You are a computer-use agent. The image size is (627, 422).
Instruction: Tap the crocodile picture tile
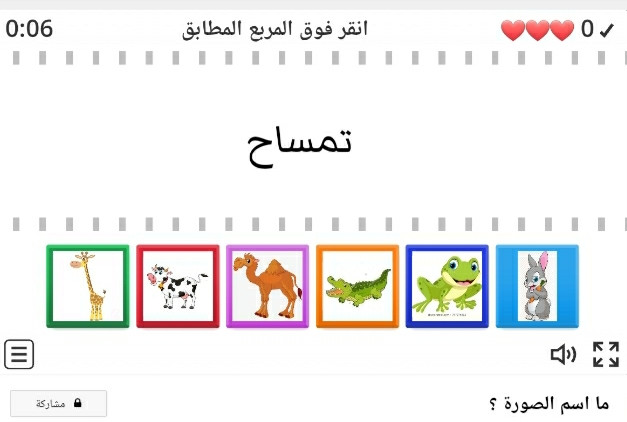pos(357,286)
